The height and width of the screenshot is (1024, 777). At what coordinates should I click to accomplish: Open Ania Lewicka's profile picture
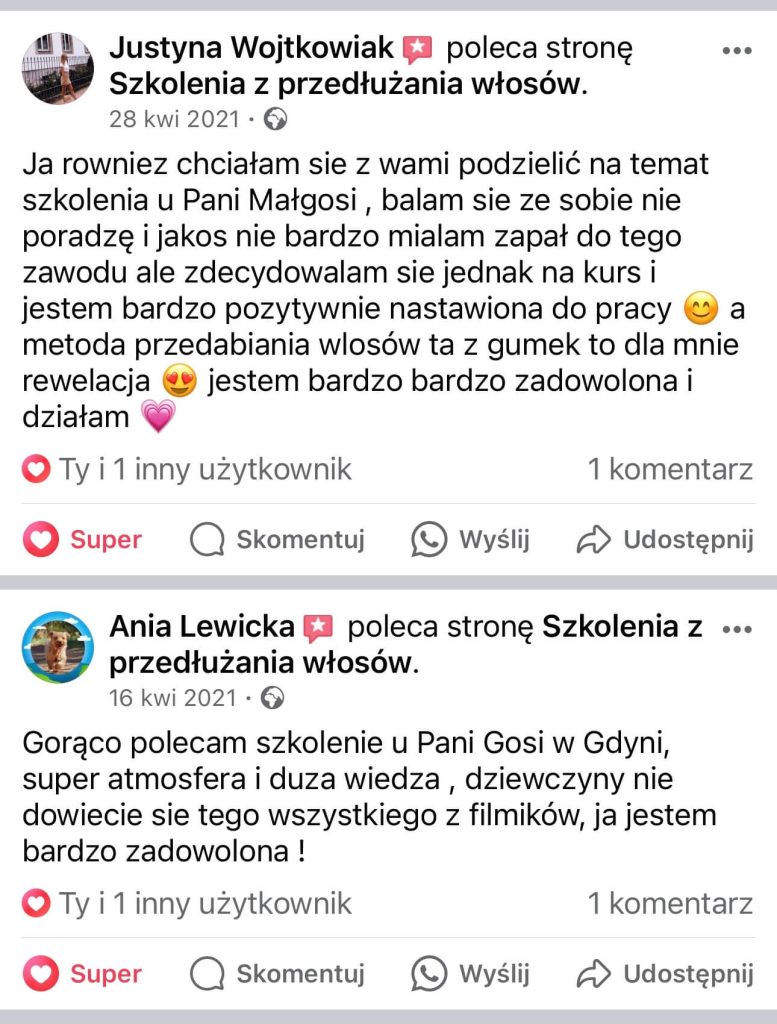(x=58, y=647)
